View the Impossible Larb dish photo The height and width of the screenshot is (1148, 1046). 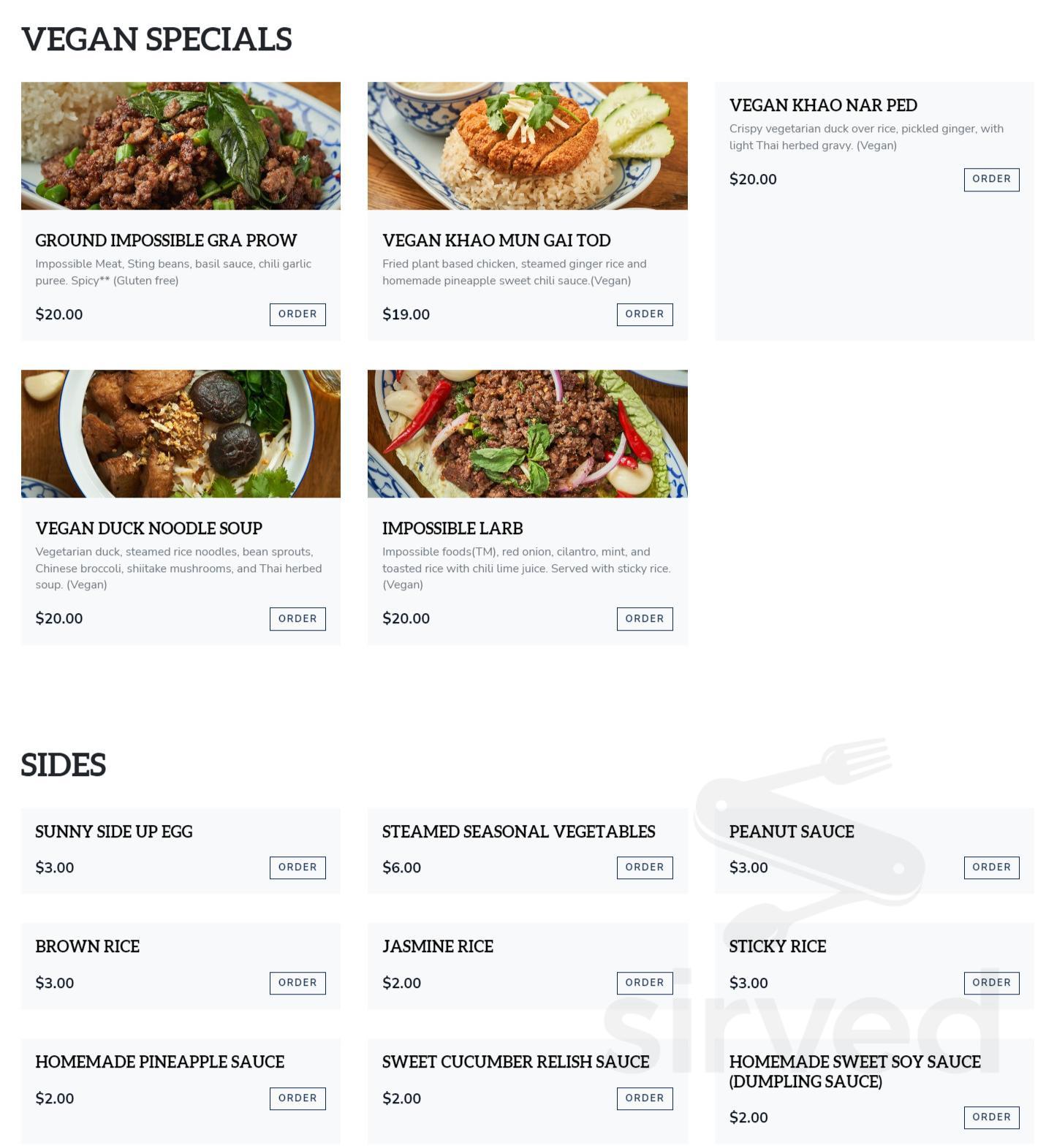pyautogui.click(x=528, y=433)
